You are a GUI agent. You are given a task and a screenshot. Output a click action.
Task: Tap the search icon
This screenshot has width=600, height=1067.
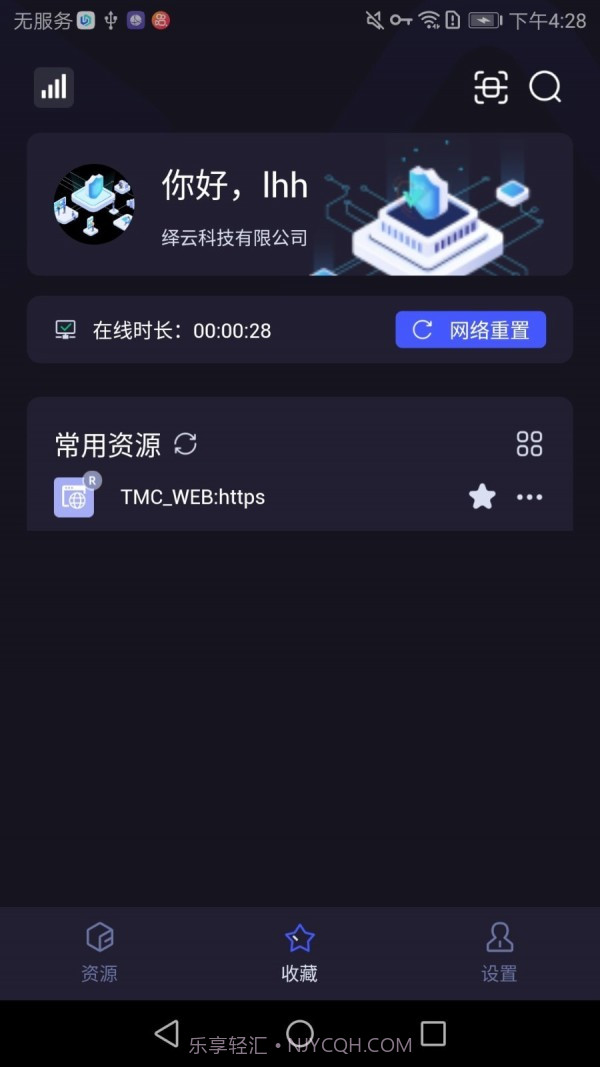pyautogui.click(x=545, y=87)
